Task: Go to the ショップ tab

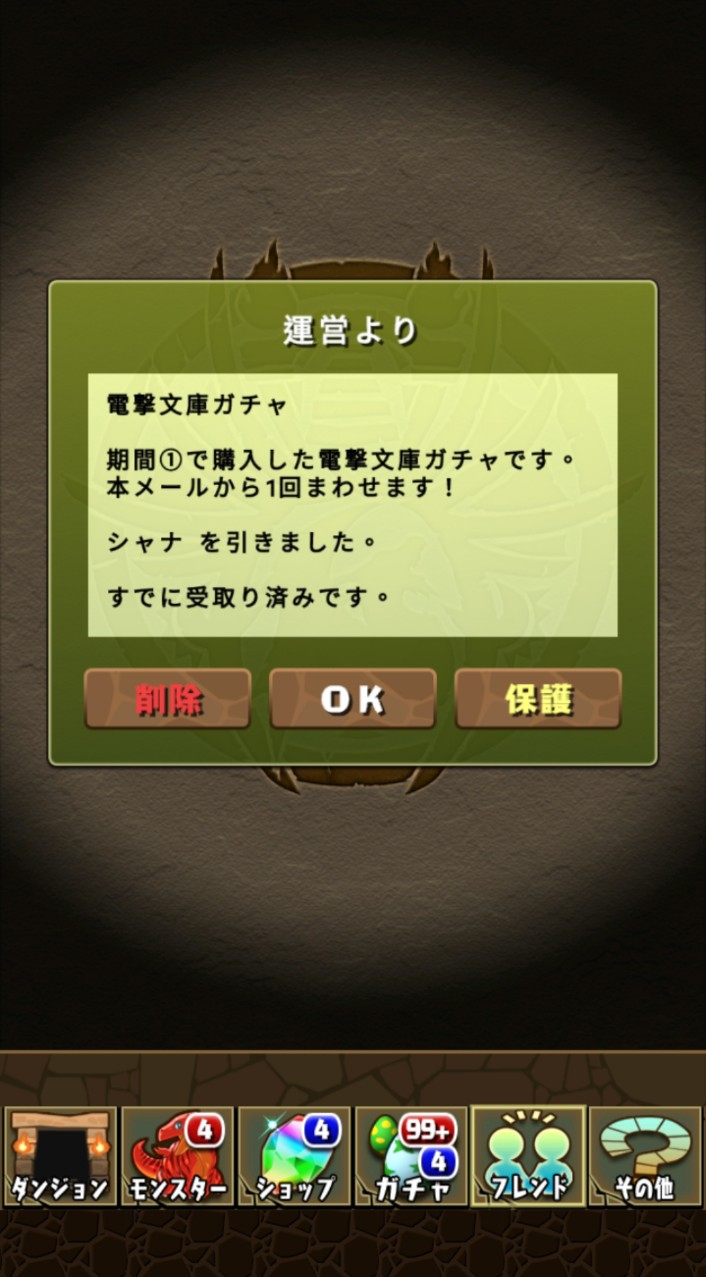Action: pos(294,1156)
